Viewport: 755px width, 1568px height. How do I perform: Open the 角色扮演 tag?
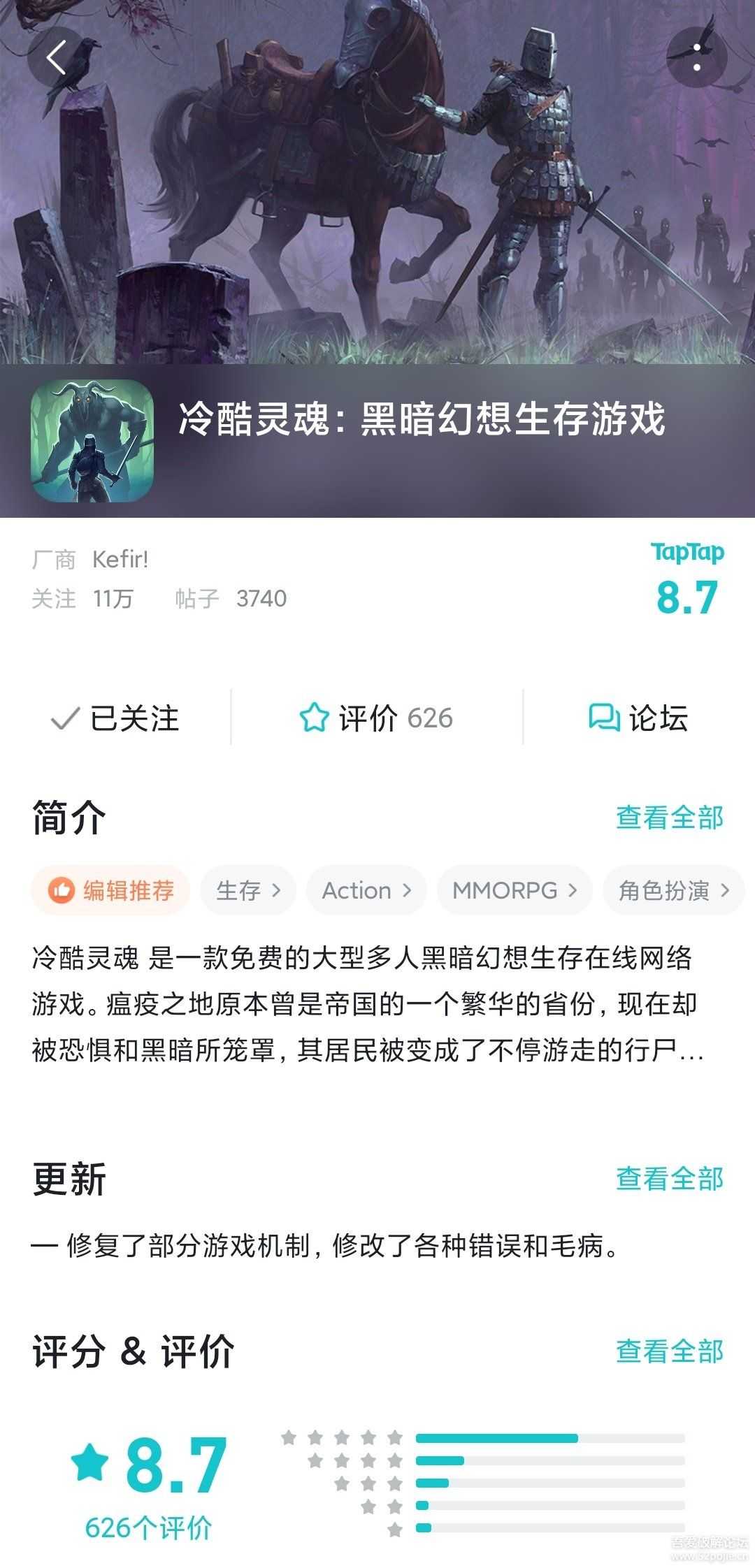click(x=673, y=890)
